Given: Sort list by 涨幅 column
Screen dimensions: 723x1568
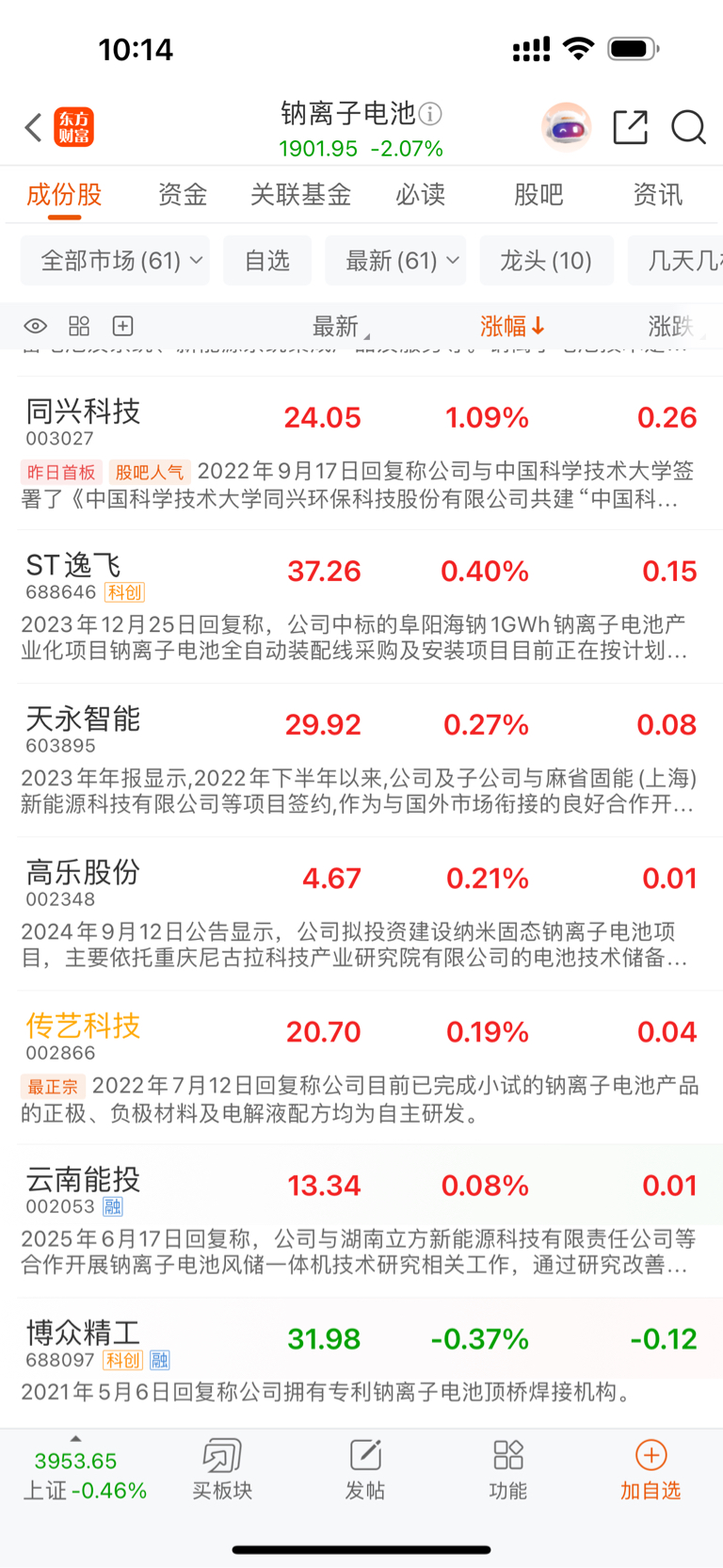Looking at the screenshot, I should 512,327.
